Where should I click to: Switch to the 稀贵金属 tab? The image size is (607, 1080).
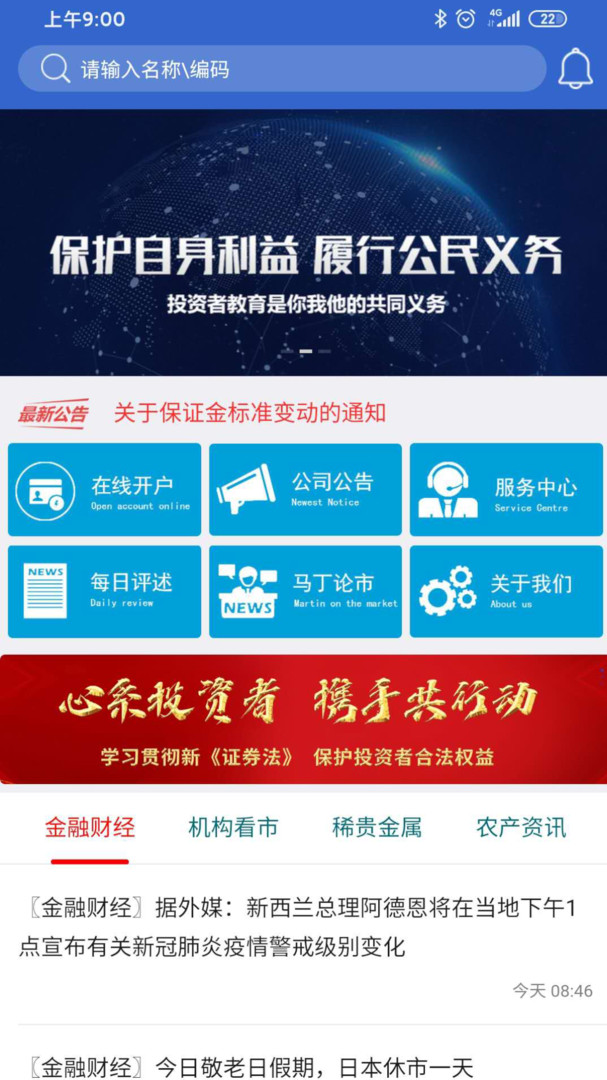pyautogui.click(x=377, y=827)
